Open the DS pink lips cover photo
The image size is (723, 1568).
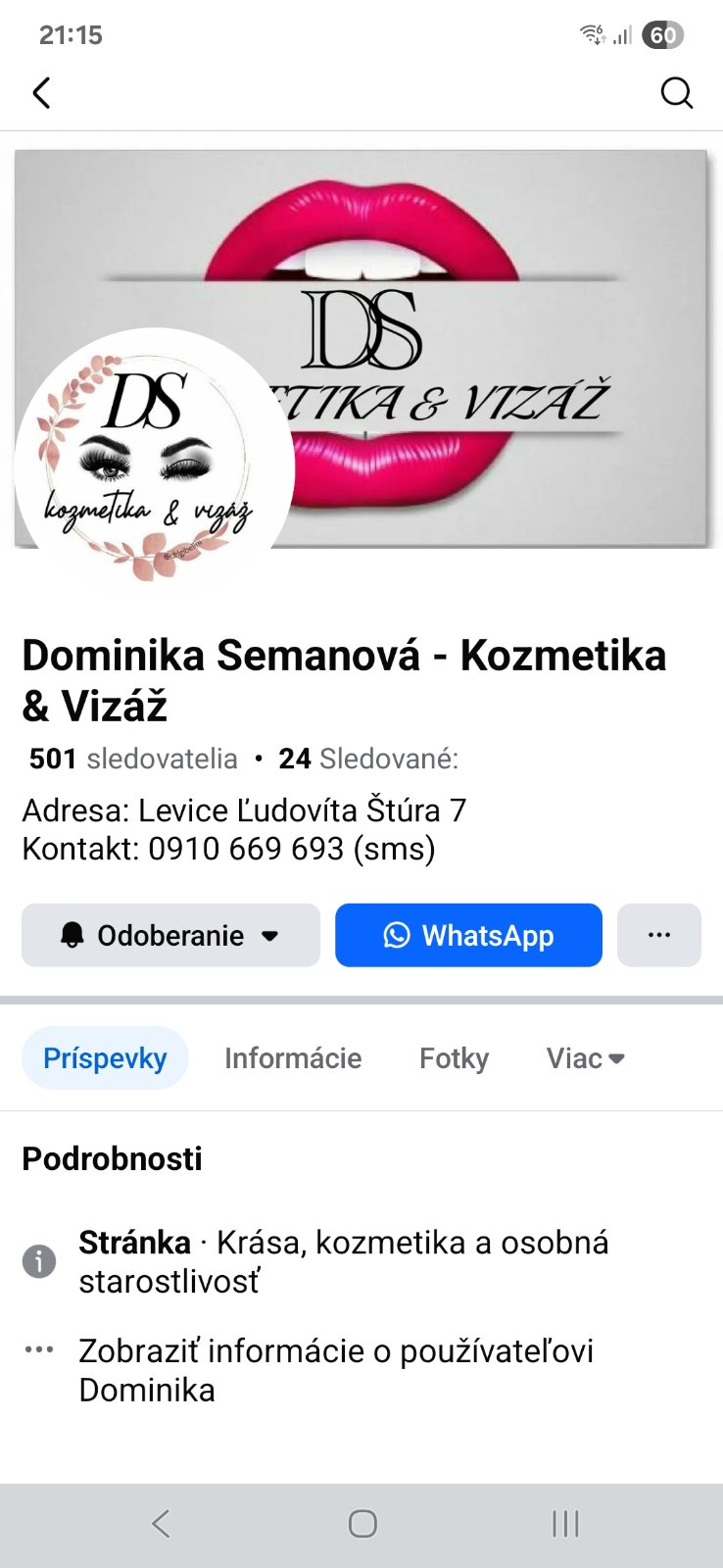tap(490, 294)
